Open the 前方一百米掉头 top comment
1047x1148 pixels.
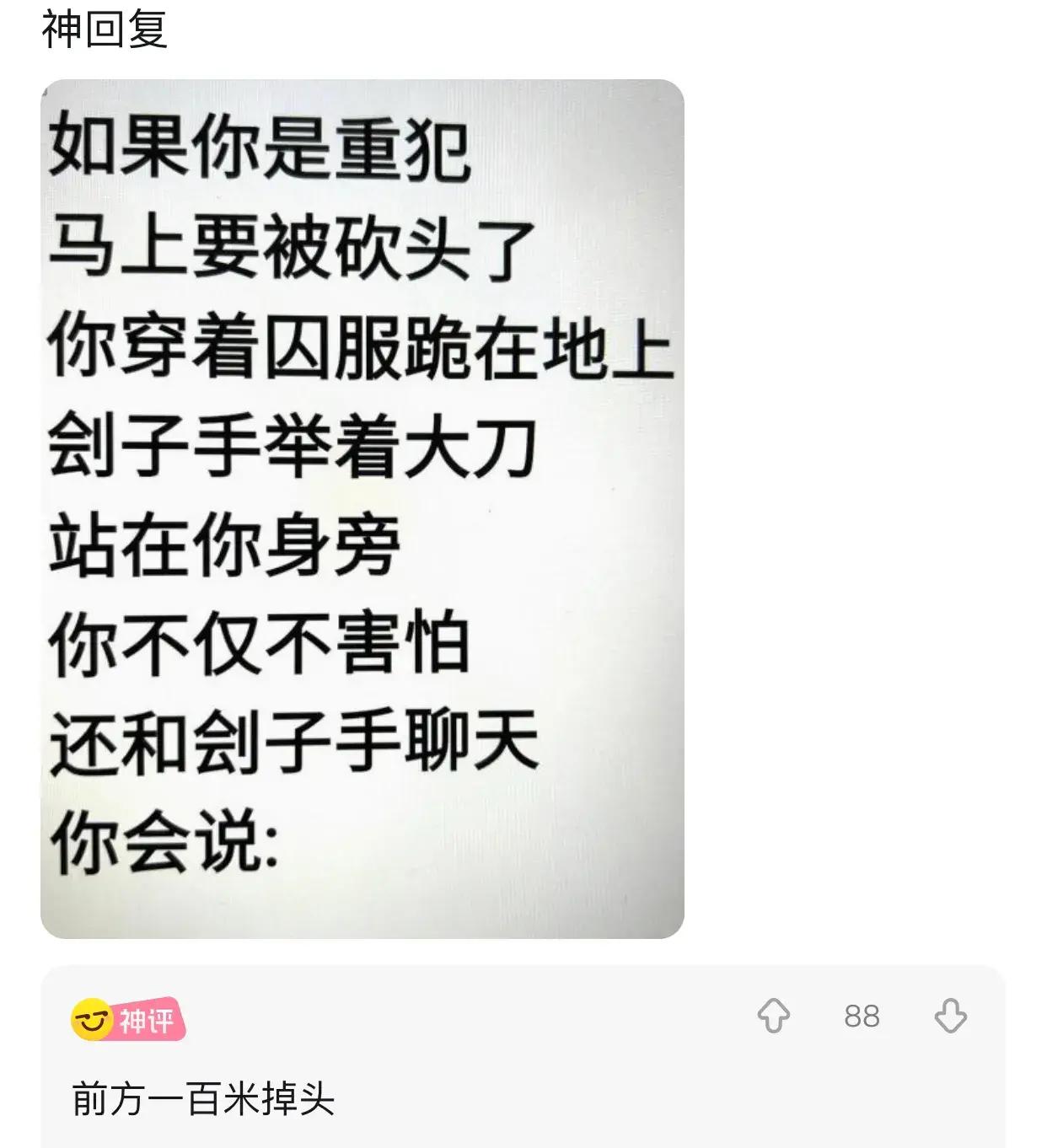coord(203,1099)
